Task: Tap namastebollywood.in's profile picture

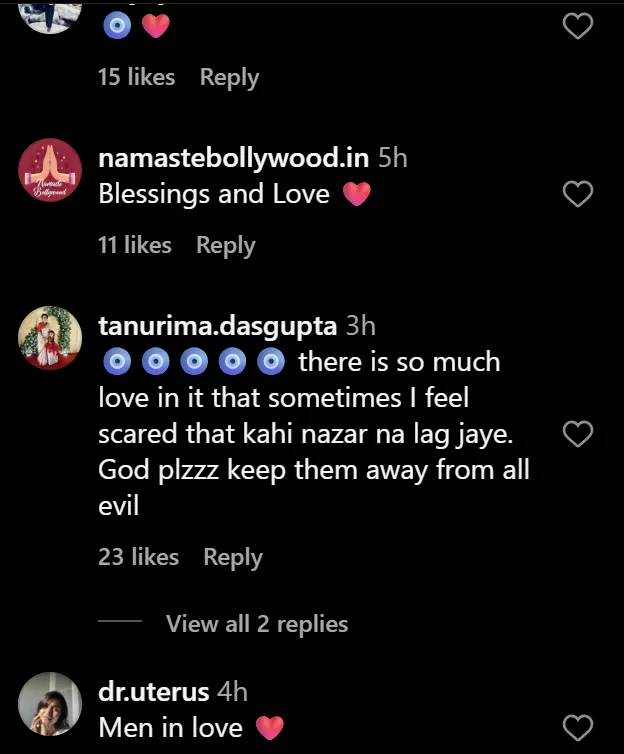Action: tap(50, 176)
